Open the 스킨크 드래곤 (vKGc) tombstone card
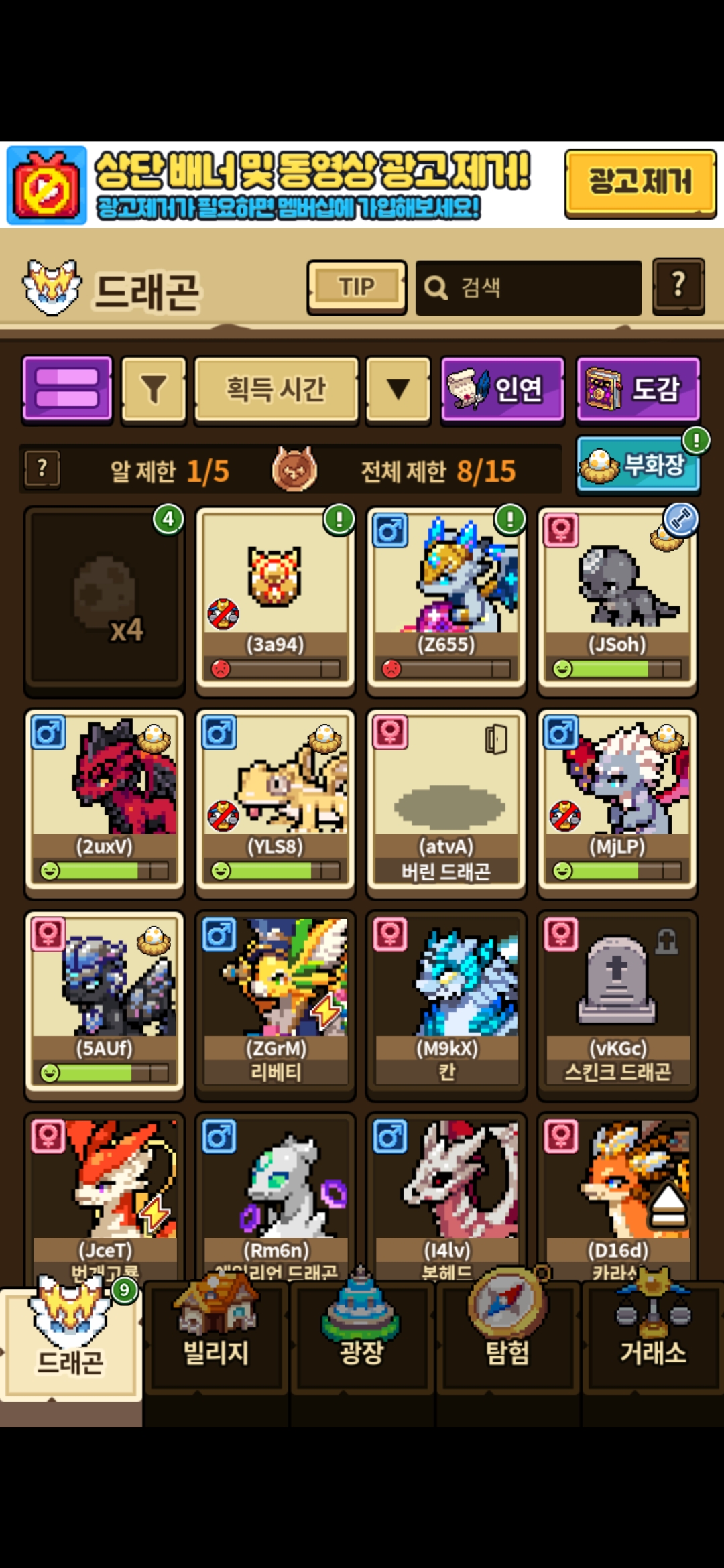This screenshot has height=1568, width=724. (x=617, y=1004)
